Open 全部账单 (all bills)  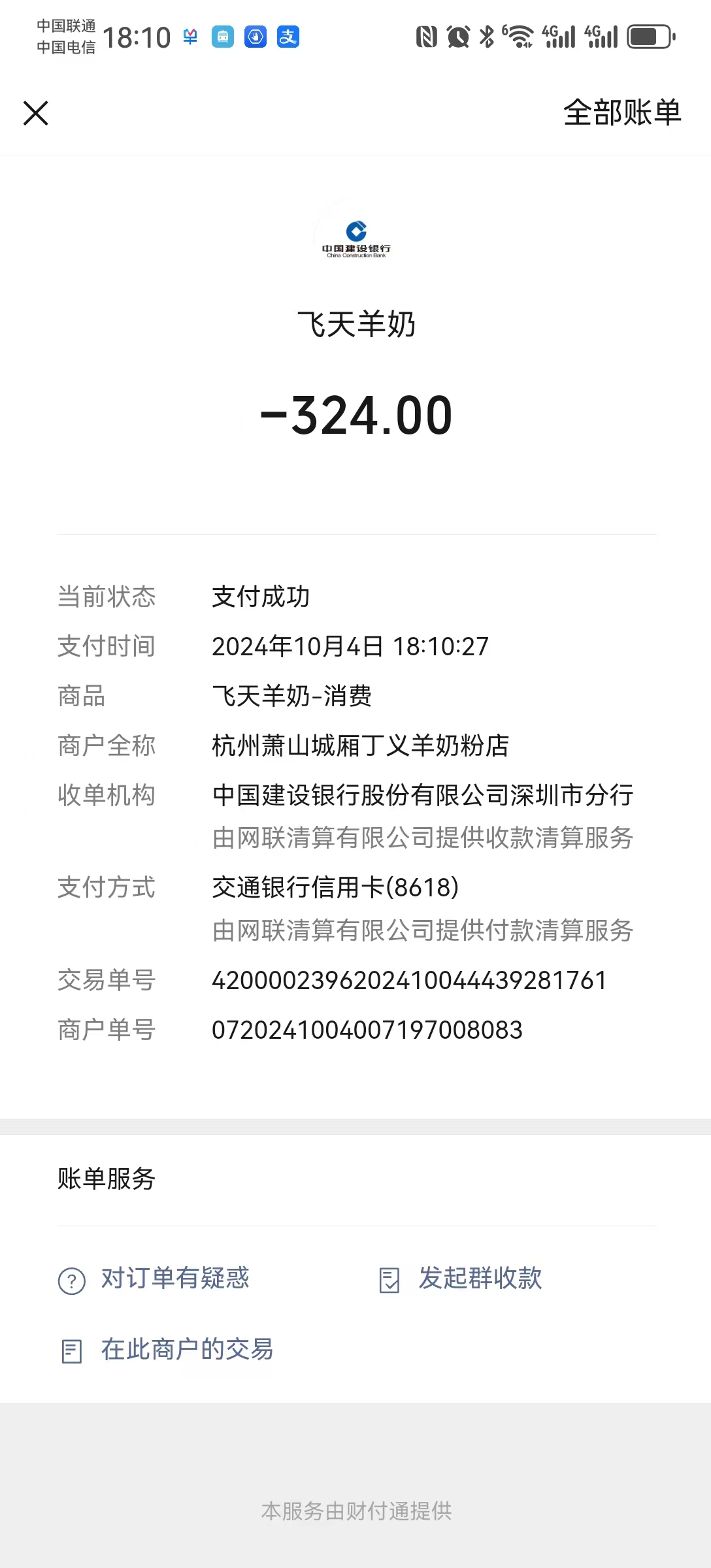coord(621,113)
